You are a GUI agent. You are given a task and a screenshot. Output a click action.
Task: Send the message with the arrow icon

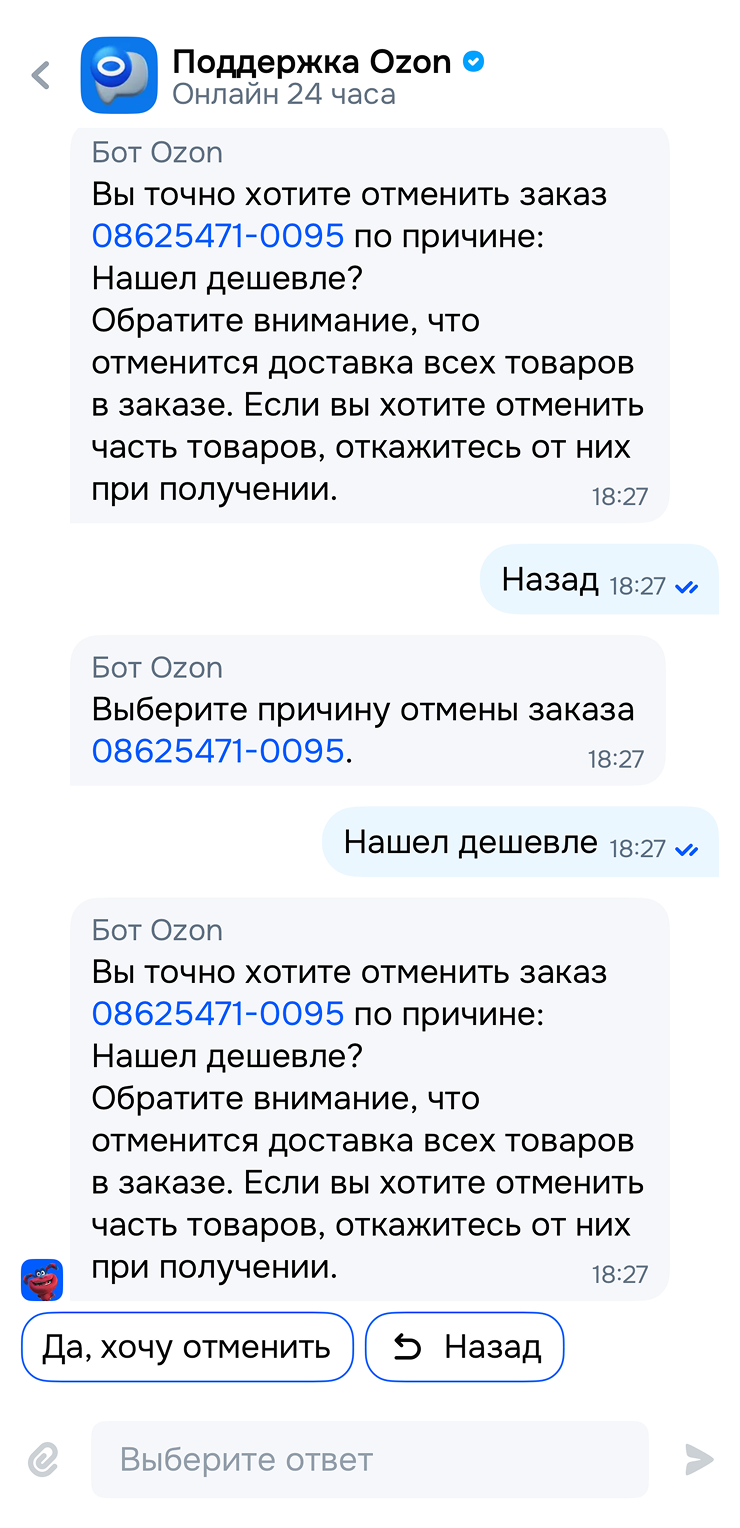(699, 1460)
